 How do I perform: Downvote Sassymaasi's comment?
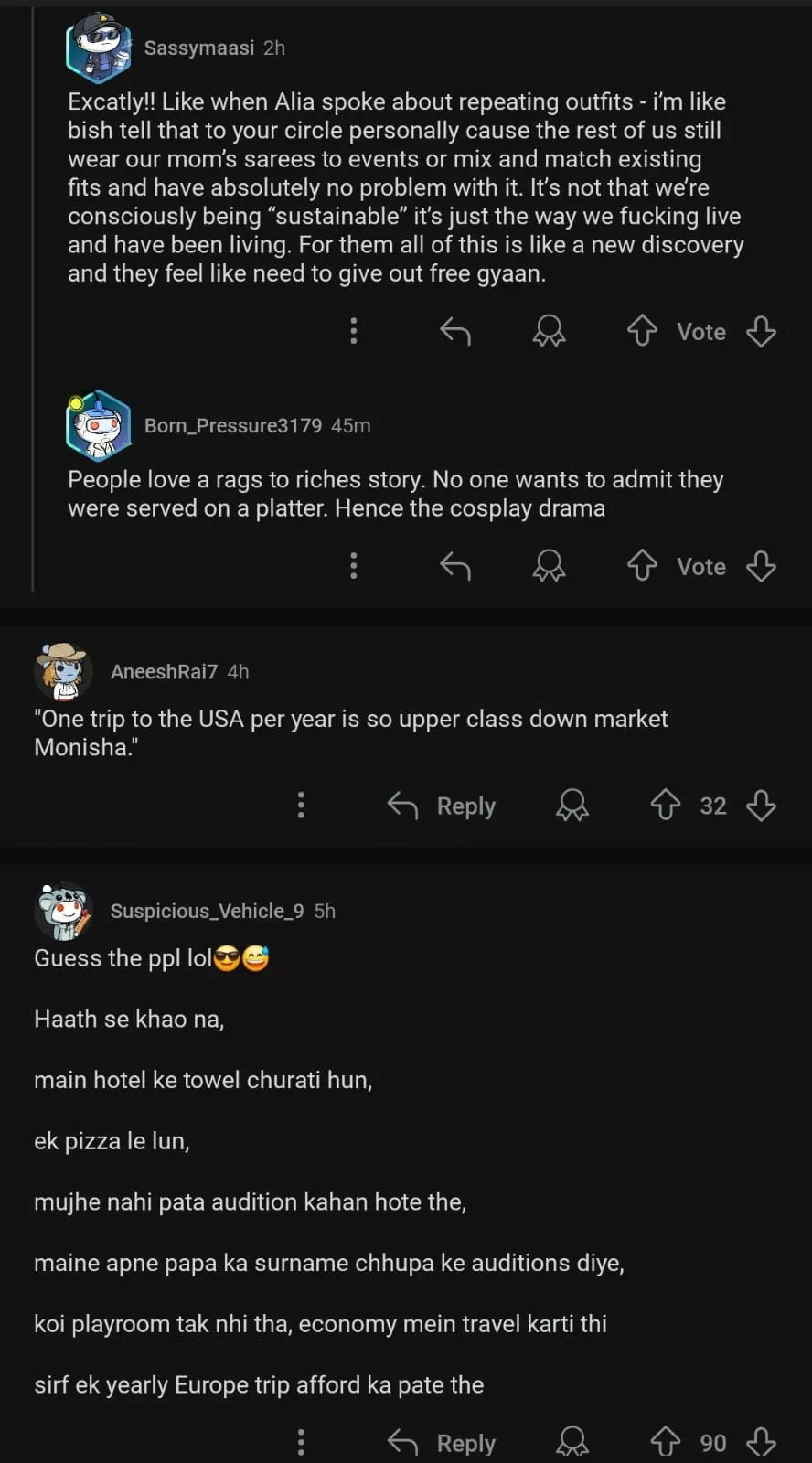(x=761, y=331)
